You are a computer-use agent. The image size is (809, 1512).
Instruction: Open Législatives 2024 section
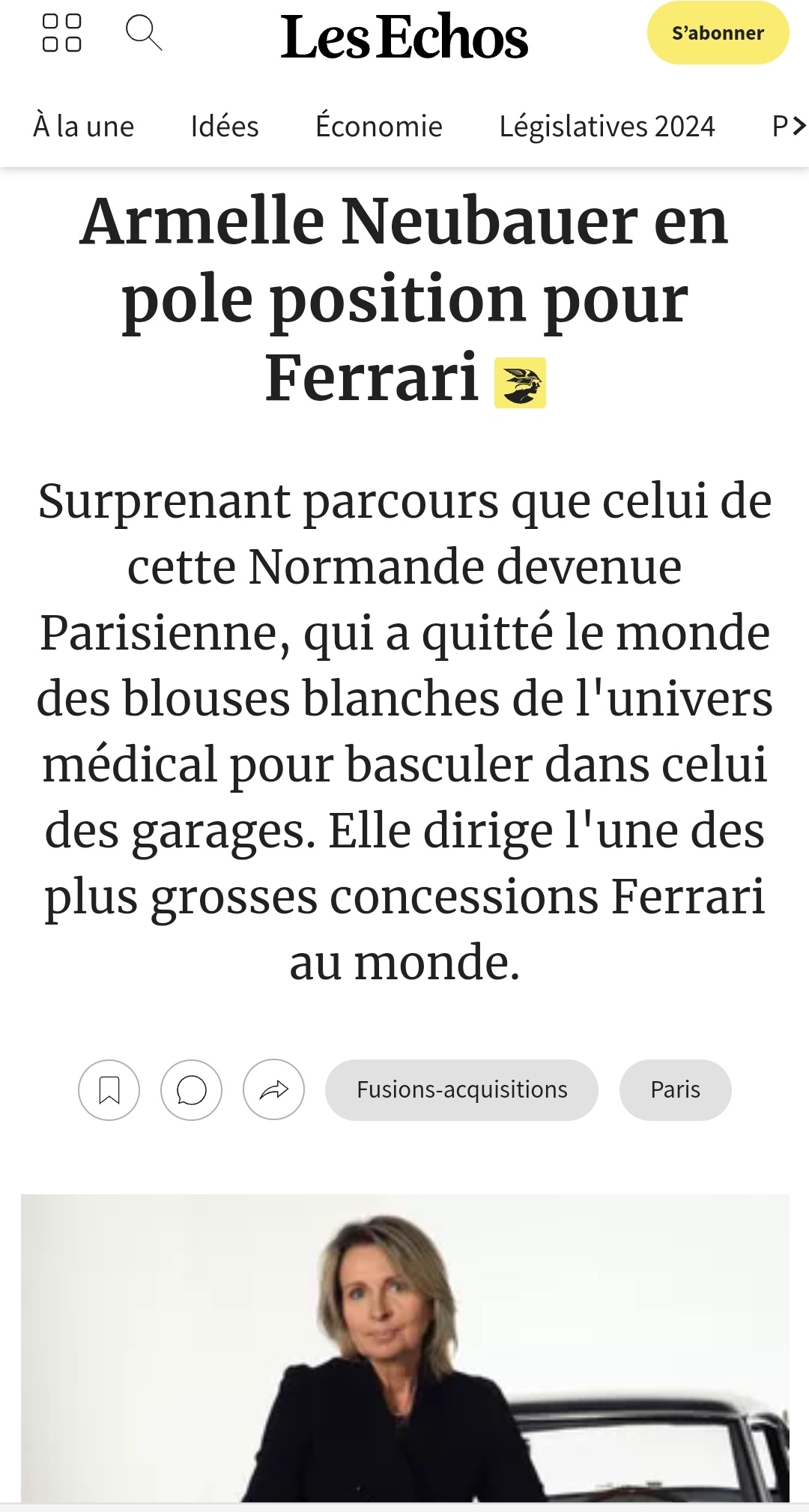(607, 126)
